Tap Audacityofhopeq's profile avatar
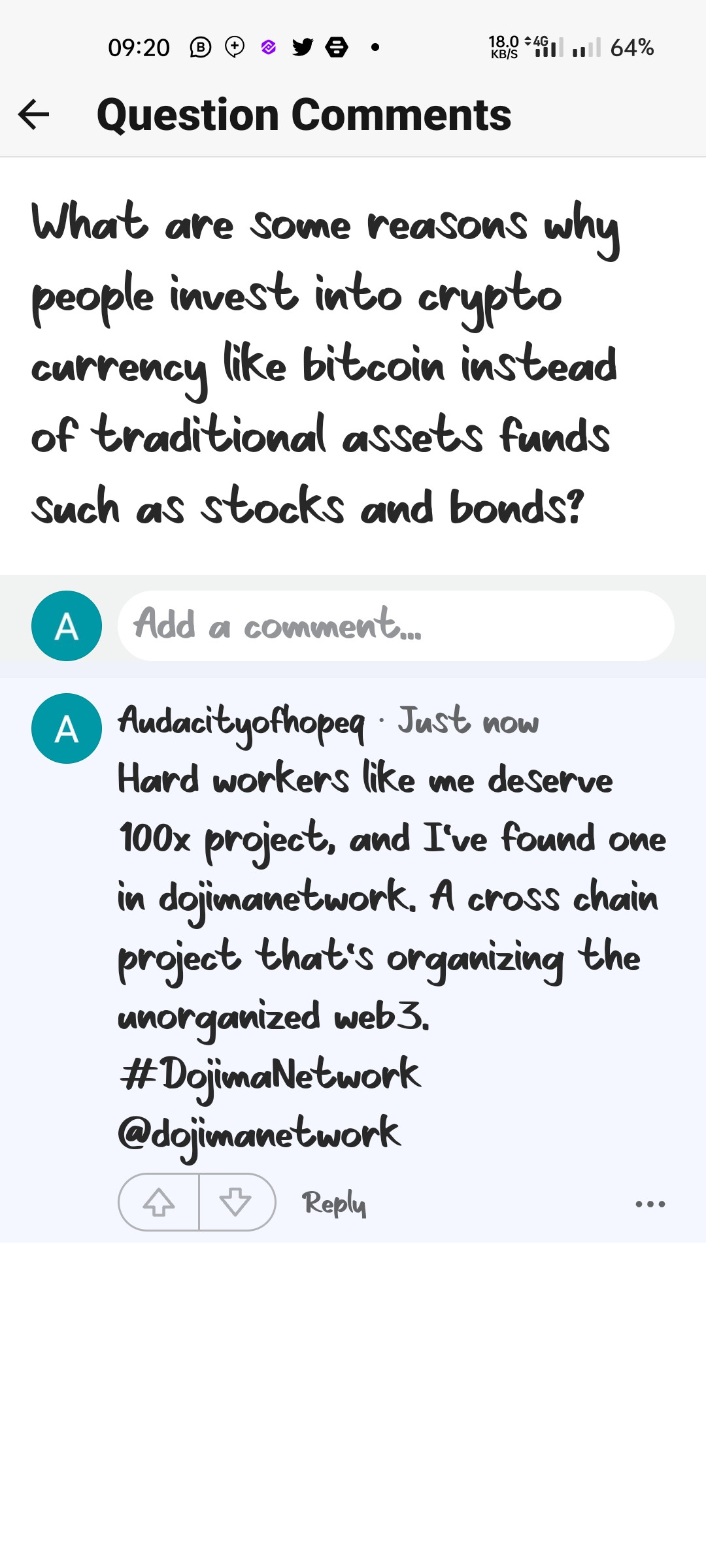Viewport: 706px width, 1568px height. pyautogui.click(x=67, y=728)
